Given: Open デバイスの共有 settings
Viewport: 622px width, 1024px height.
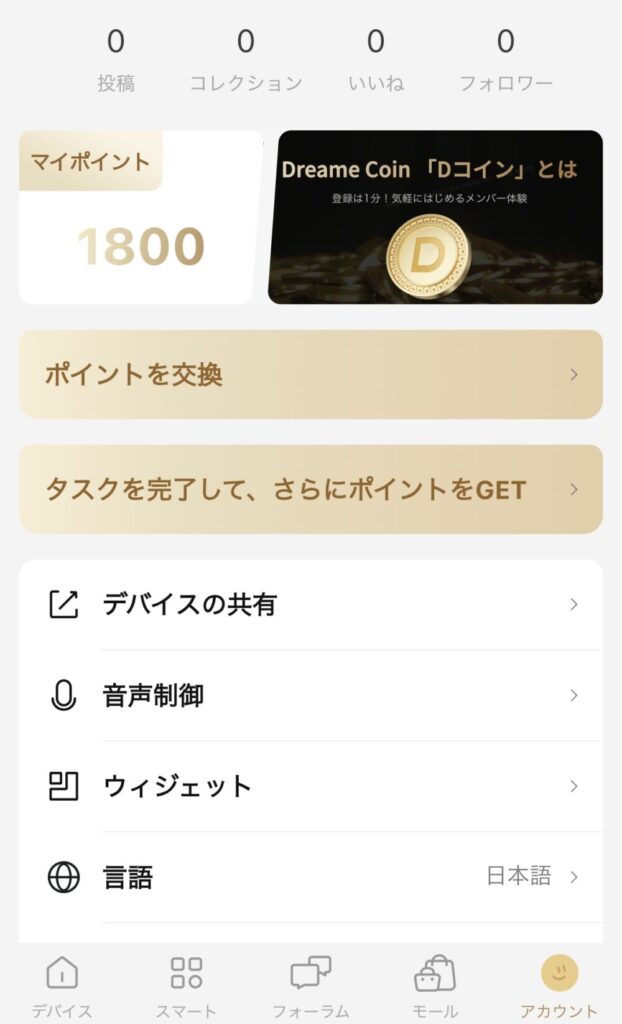Looking at the screenshot, I should [311, 605].
